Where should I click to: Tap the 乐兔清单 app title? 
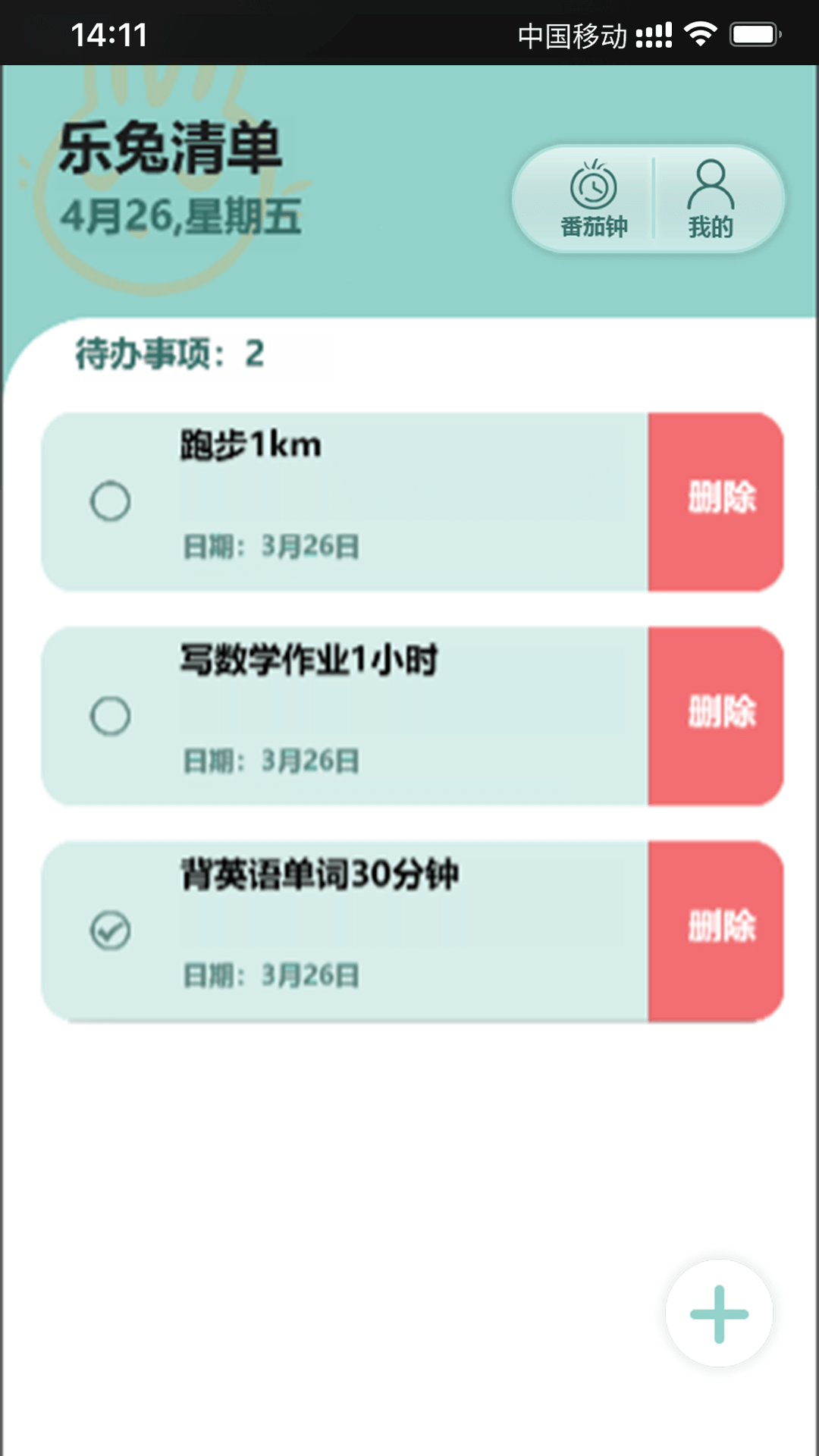click(x=171, y=148)
